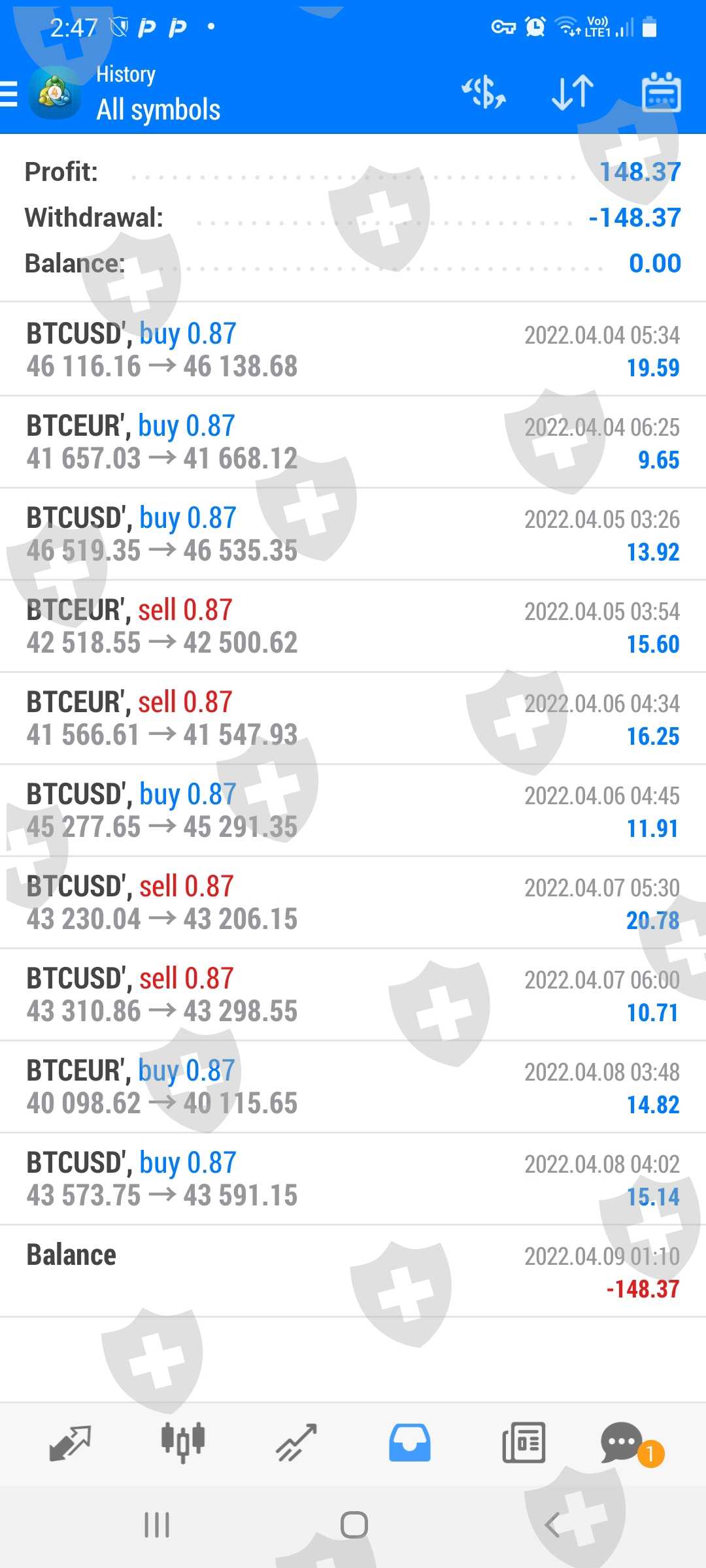Change the history sort order

[x=573, y=92]
